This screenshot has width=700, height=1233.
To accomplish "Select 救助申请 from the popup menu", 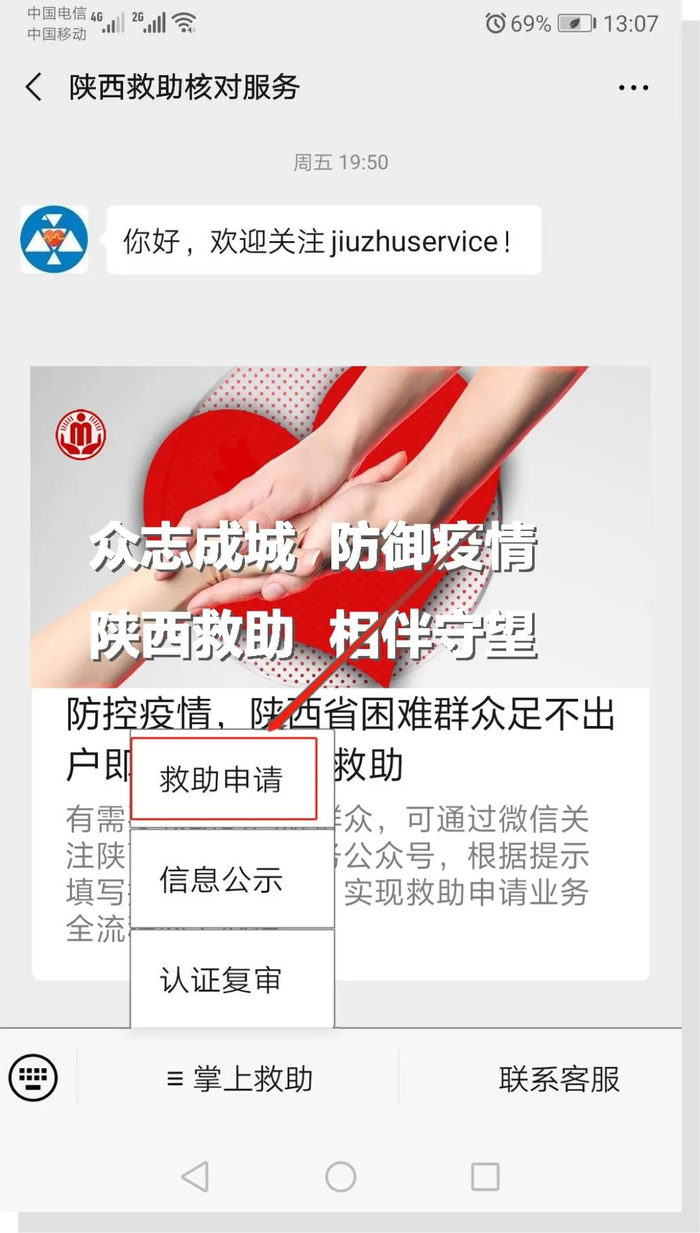I will point(223,779).
